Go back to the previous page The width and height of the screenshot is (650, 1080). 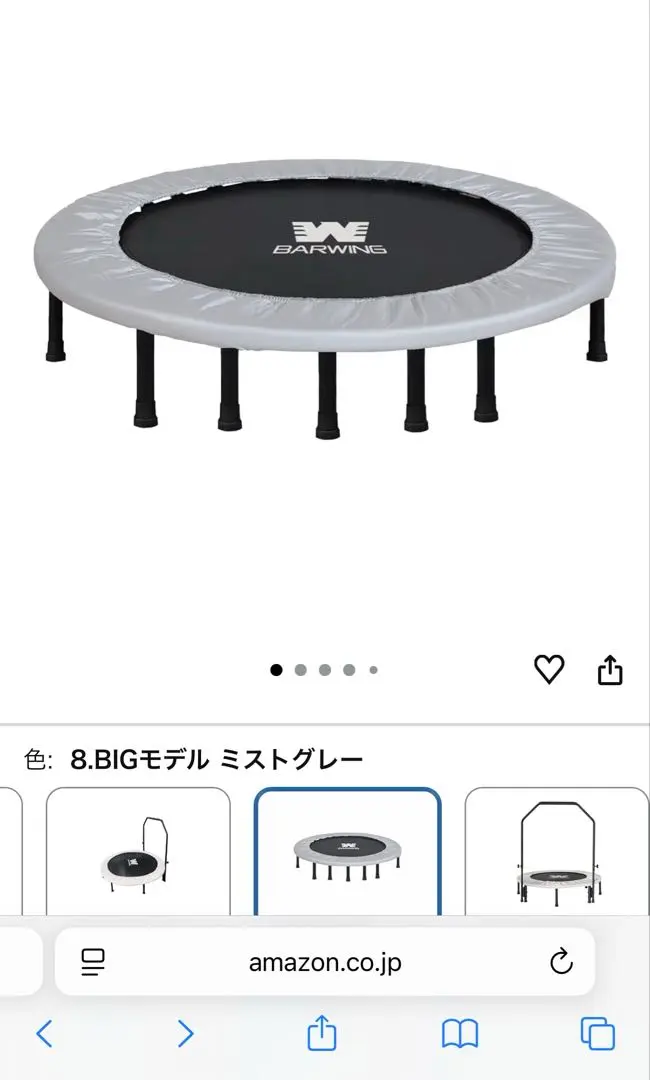point(44,1033)
